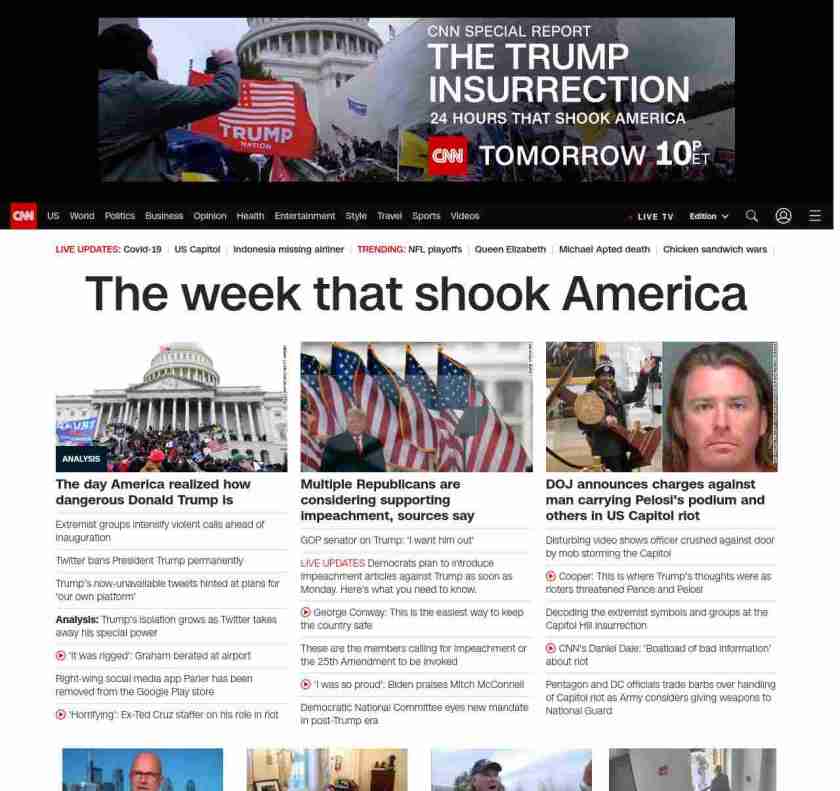This screenshot has width=840, height=791.
Task: Go to the Politics section
Action: point(120,216)
